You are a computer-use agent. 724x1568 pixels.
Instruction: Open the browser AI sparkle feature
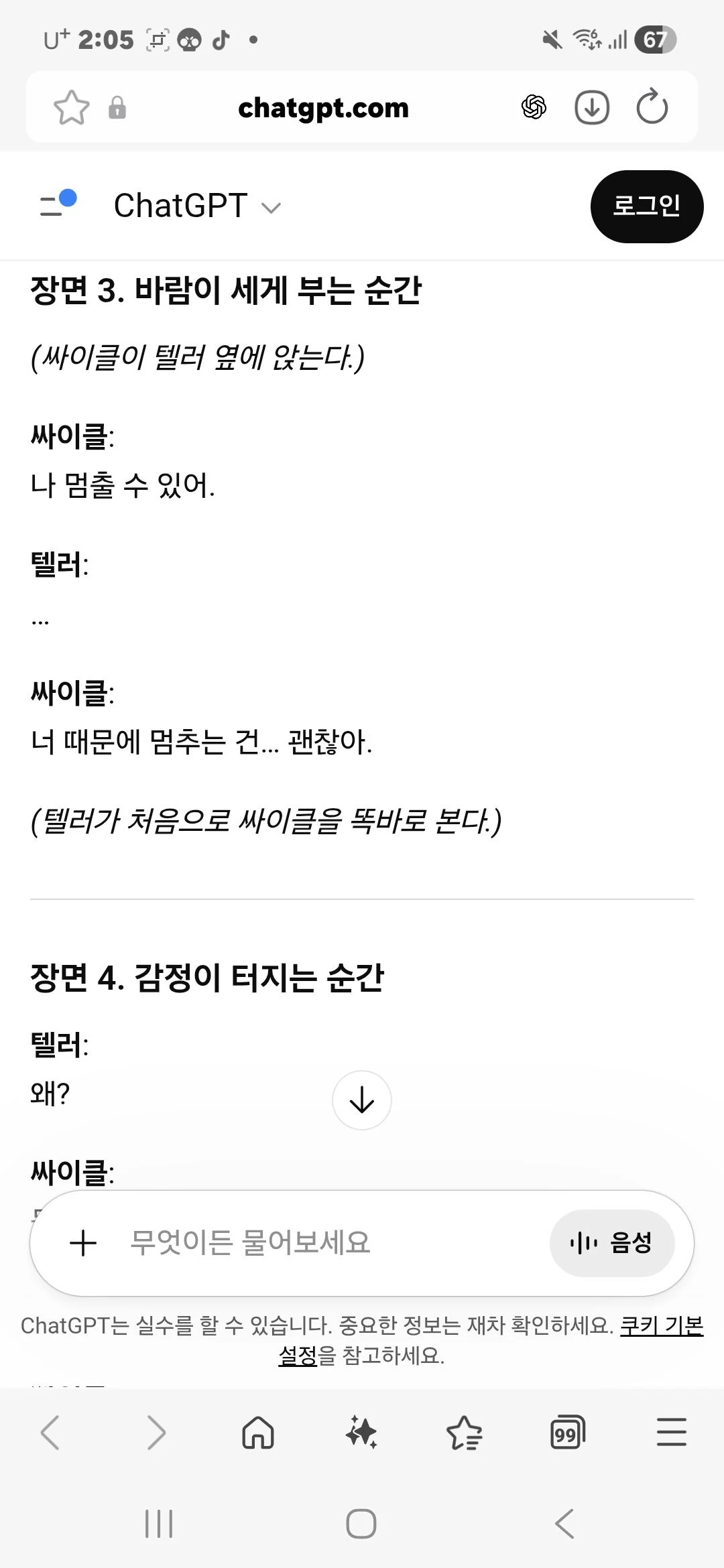click(361, 1433)
